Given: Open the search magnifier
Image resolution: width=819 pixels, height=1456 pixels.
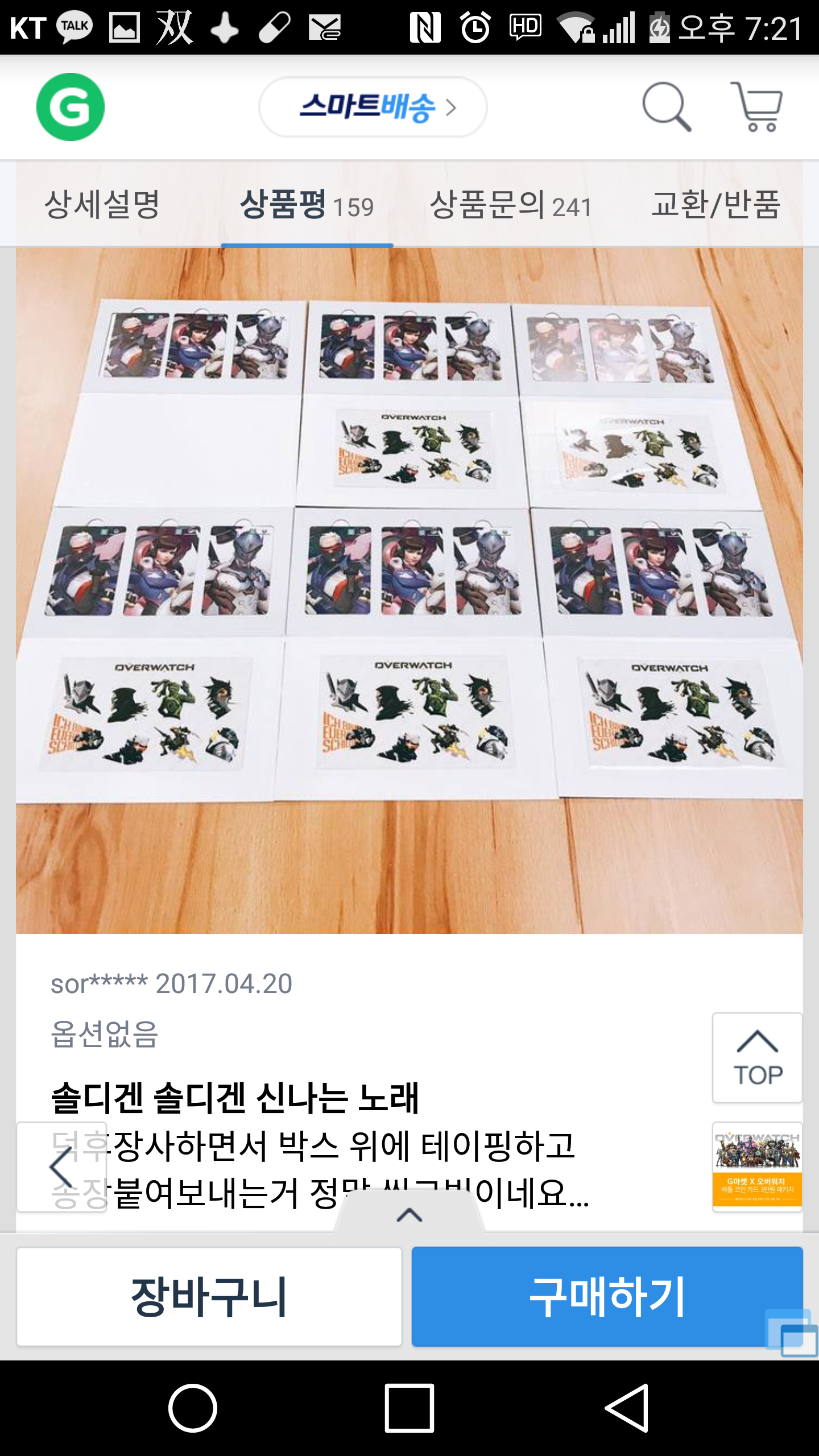Looking at the screenshot, I should pos(667,107).
